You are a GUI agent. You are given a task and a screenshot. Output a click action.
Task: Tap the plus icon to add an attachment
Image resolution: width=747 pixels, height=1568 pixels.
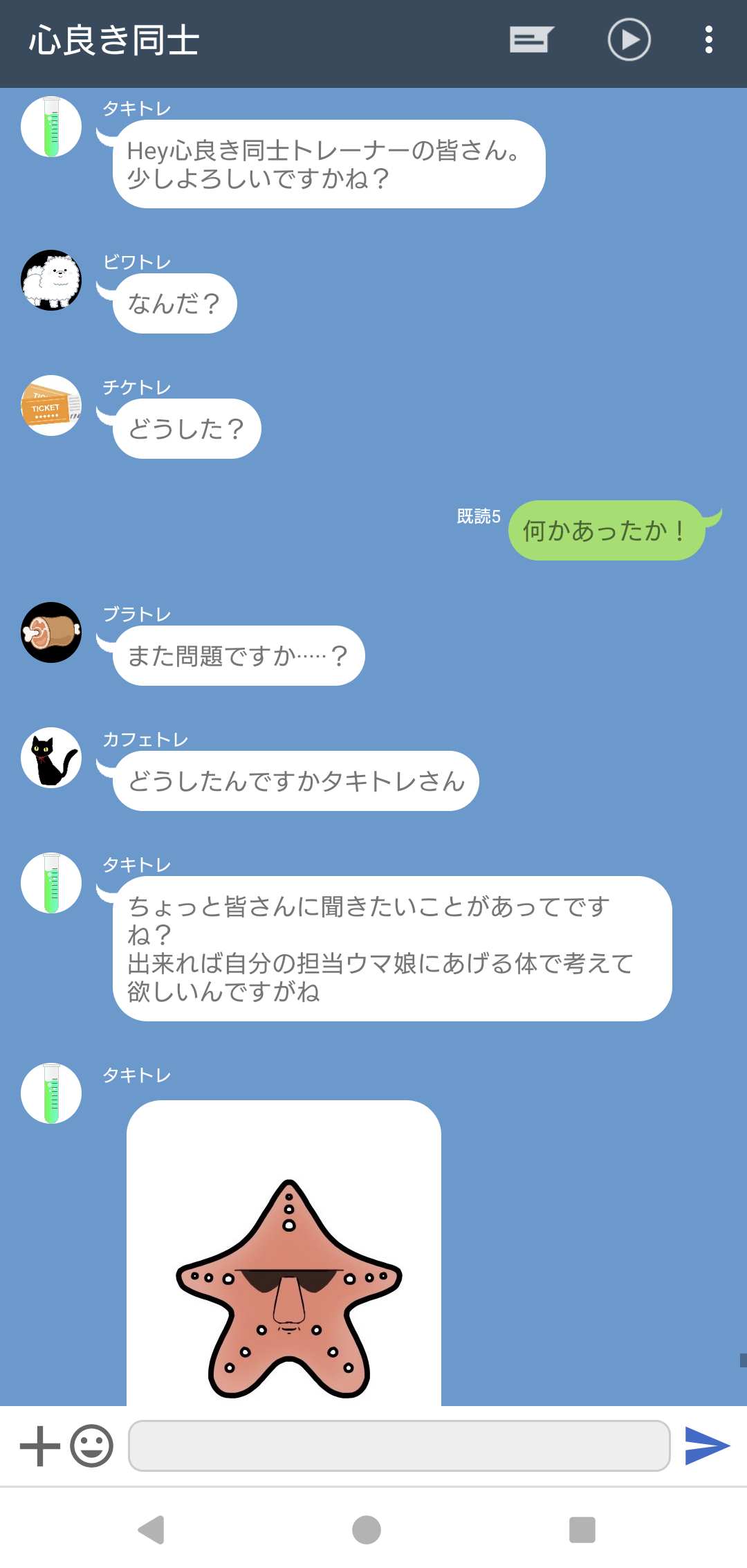pos(39,1446)
